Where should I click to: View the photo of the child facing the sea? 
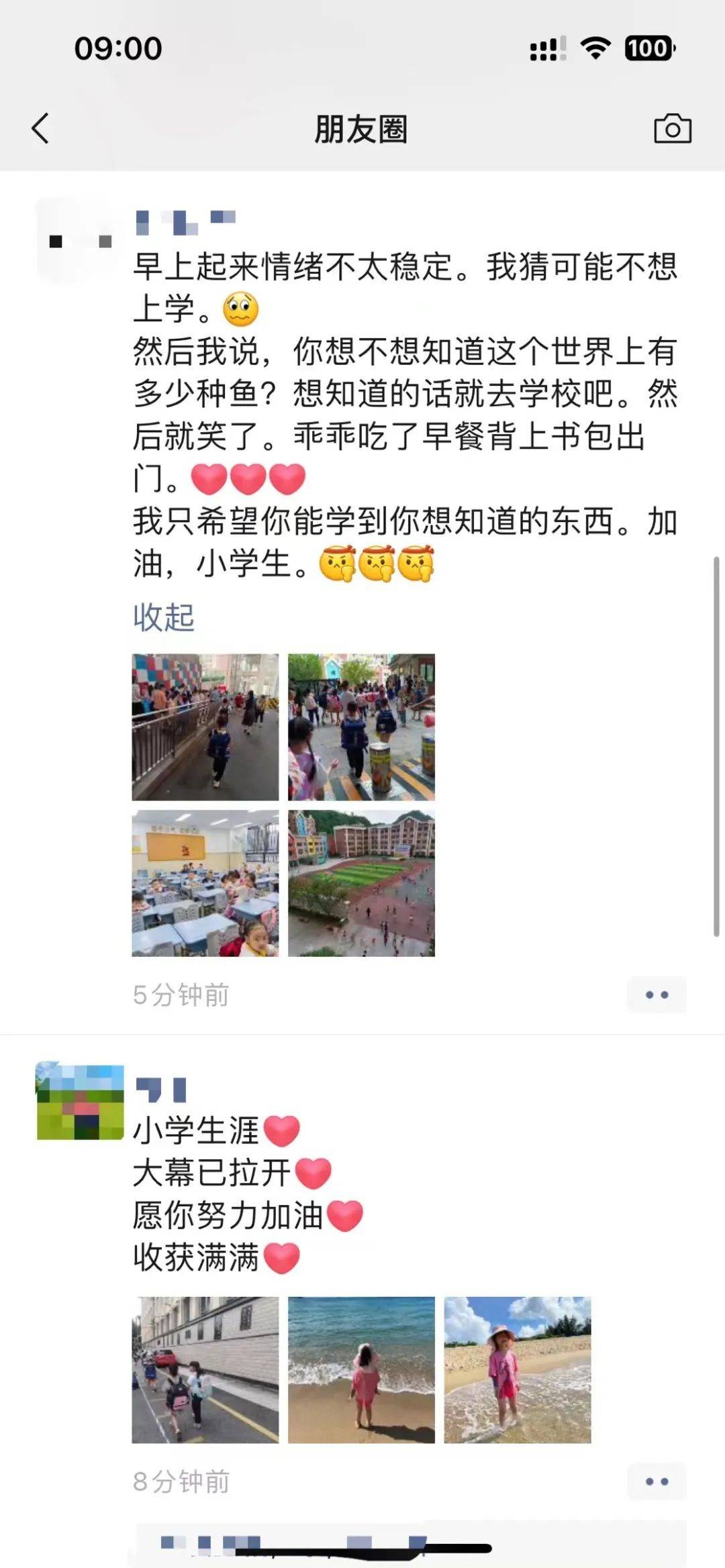361,1369
